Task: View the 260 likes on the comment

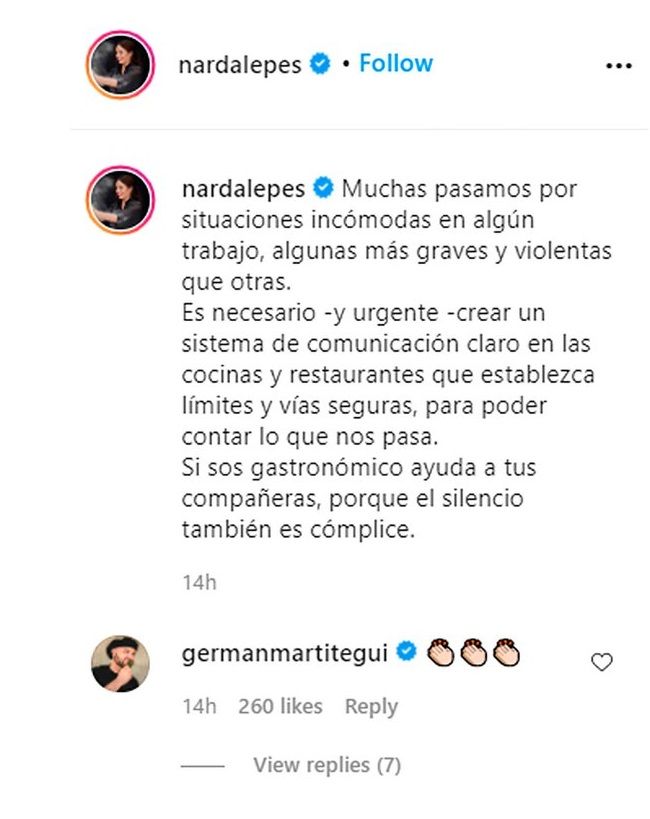Action: point(280,706)
